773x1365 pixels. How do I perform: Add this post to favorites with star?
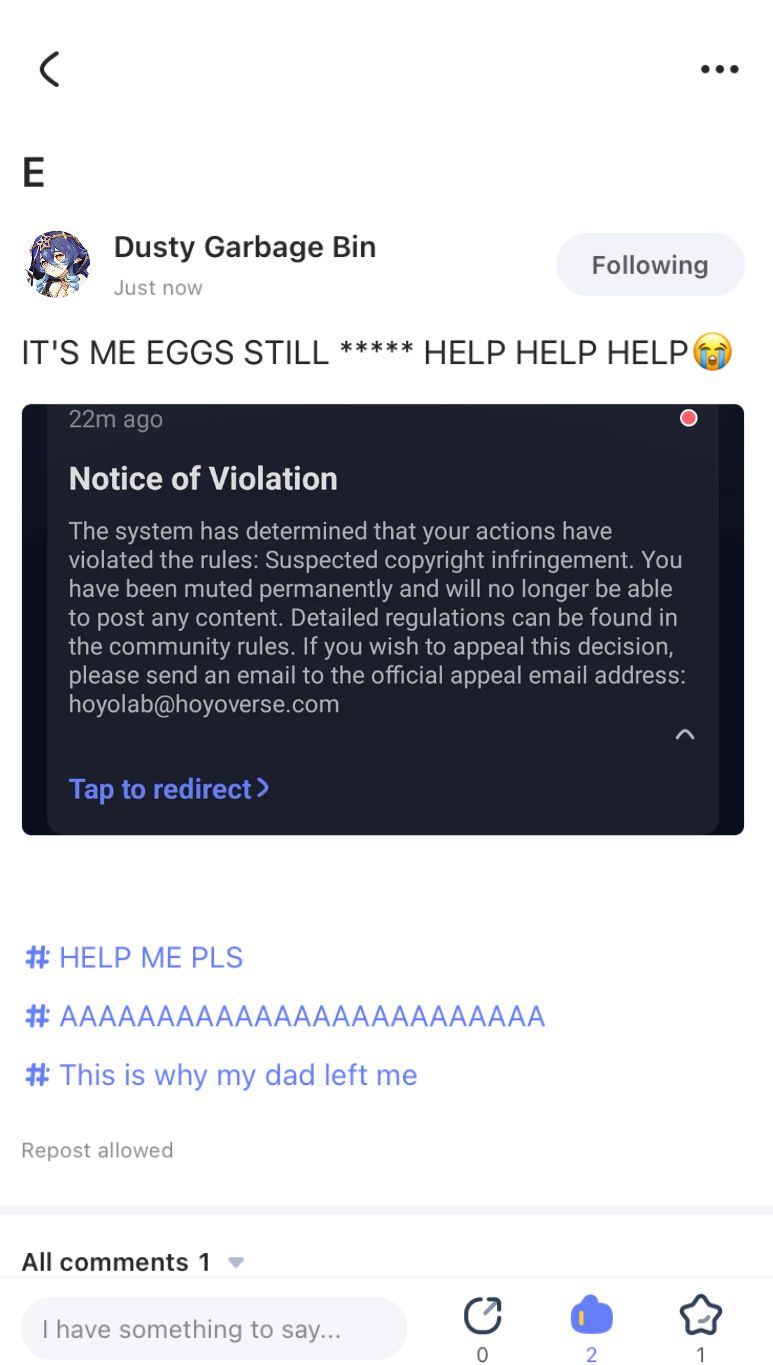[x=700, y=1317]
